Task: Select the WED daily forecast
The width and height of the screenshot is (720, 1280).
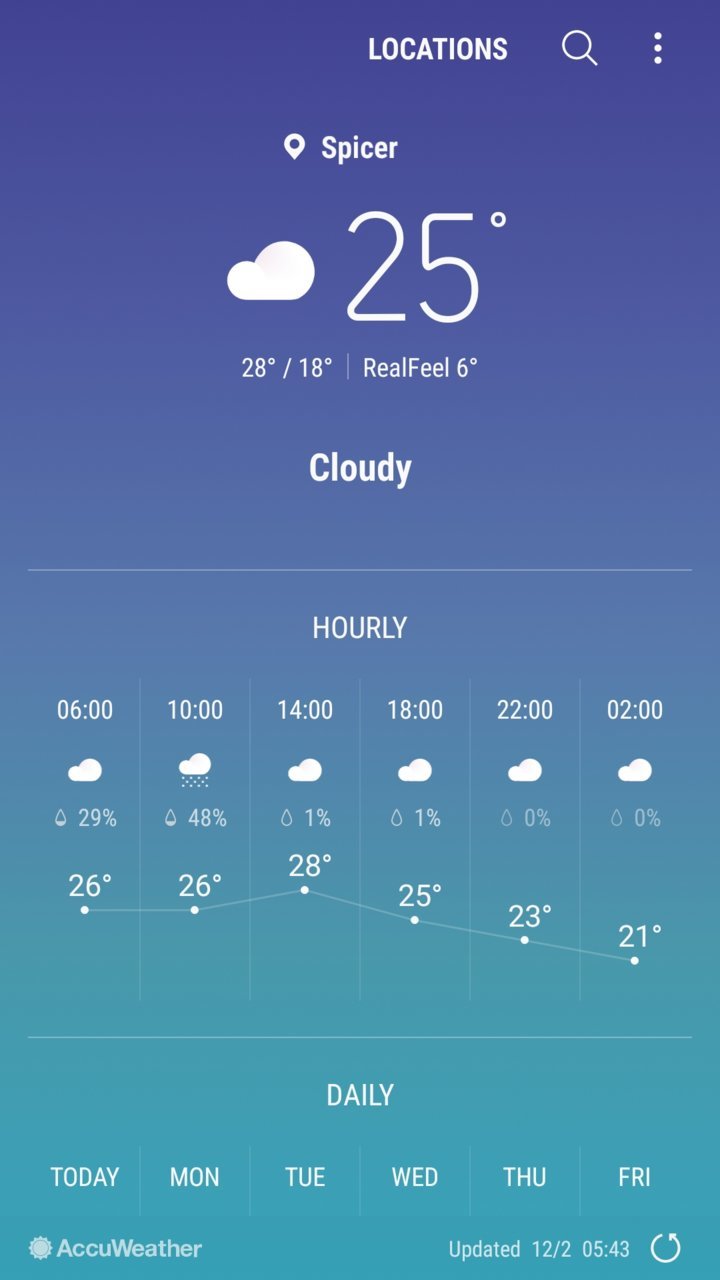Action: (x=415, y=1177)
